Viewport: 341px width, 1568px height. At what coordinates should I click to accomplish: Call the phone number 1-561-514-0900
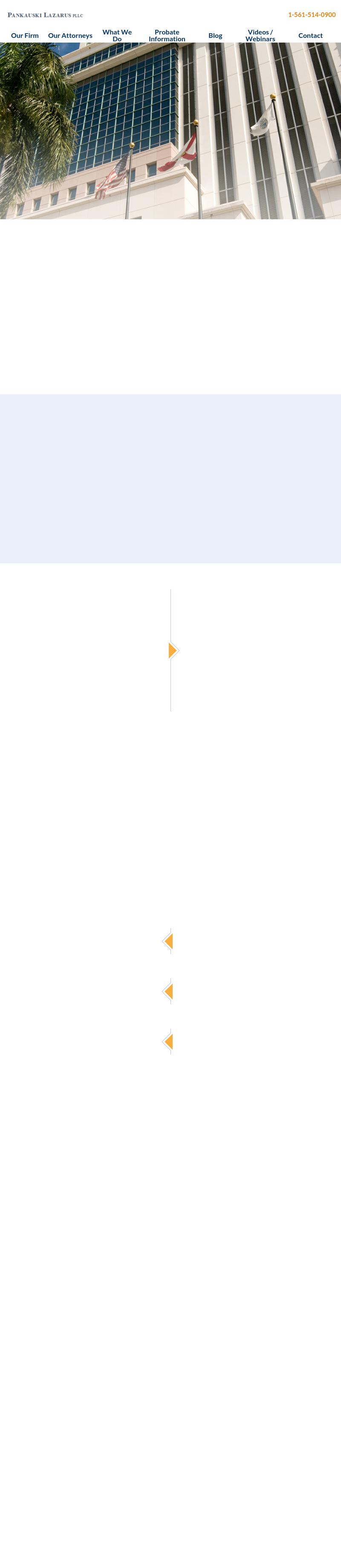(x=311, y=14)
